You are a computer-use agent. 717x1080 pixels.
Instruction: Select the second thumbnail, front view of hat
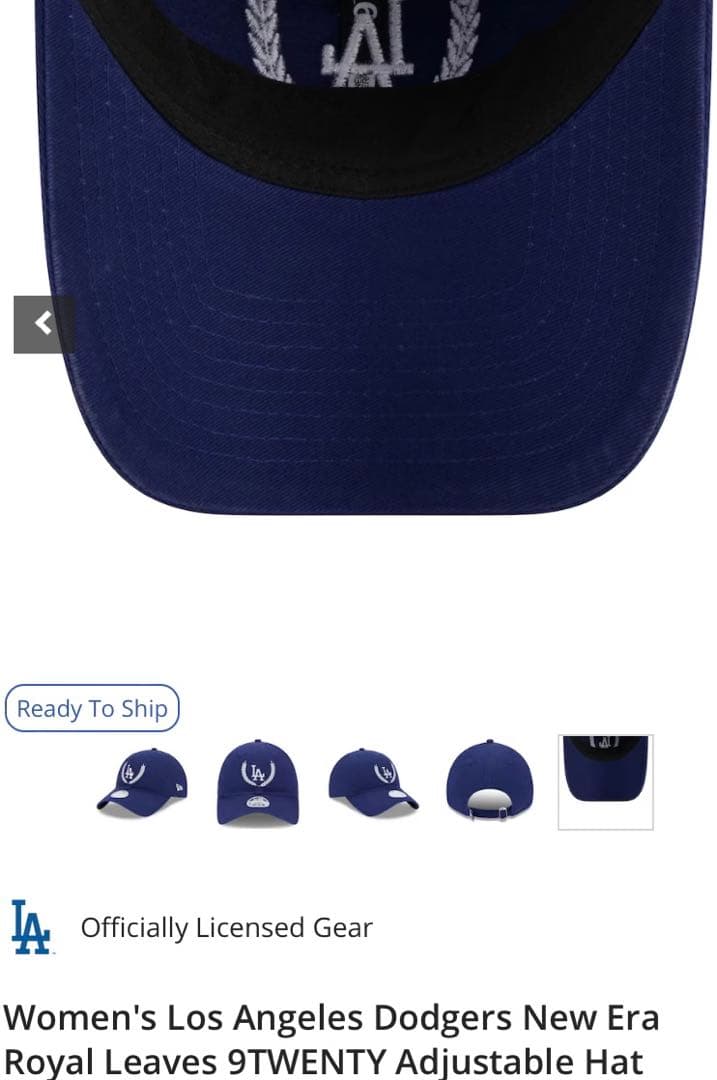tap(258, 782)
